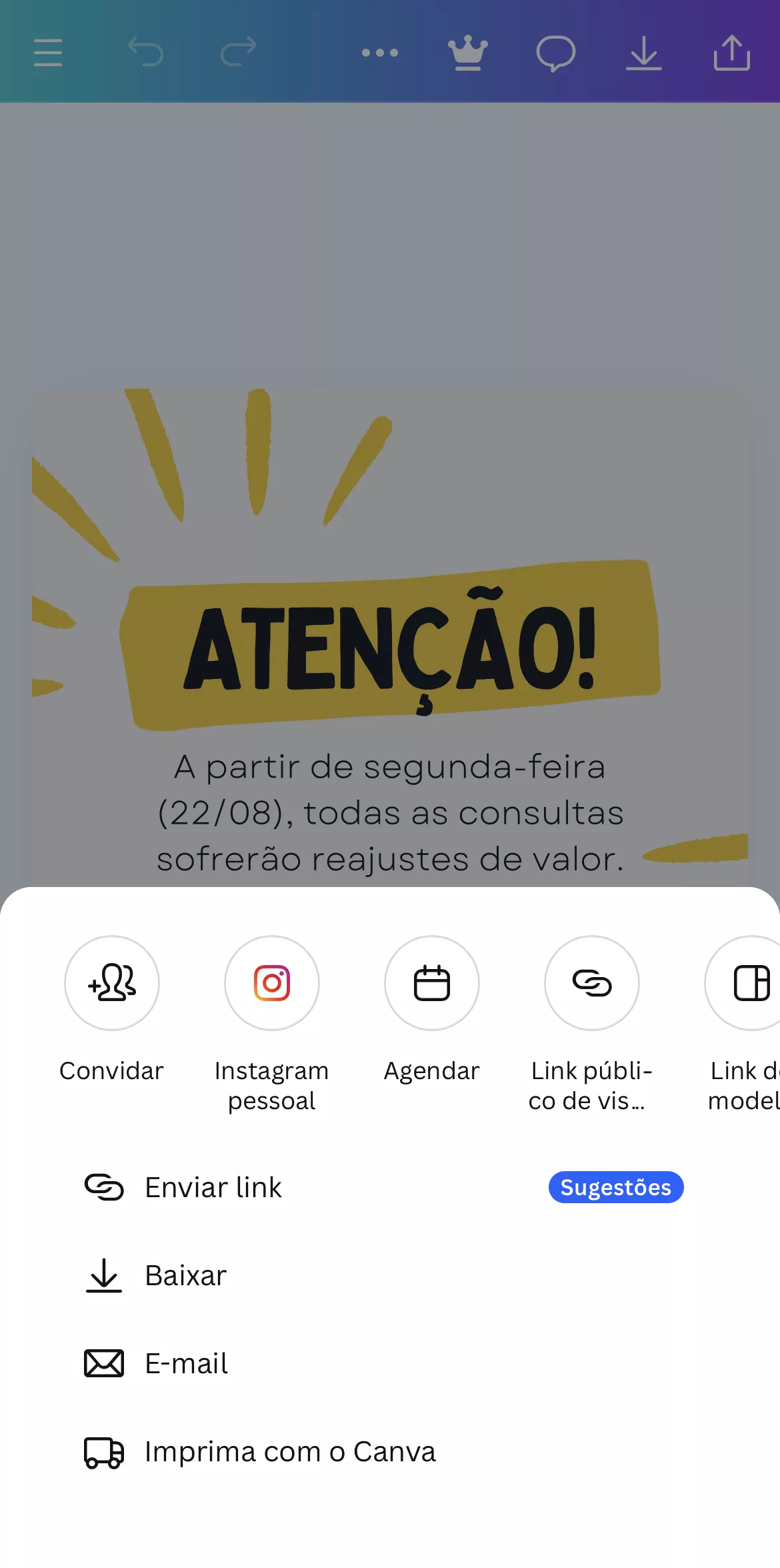Tap Enviar link in the share sheet

(x=213, y=1187)
